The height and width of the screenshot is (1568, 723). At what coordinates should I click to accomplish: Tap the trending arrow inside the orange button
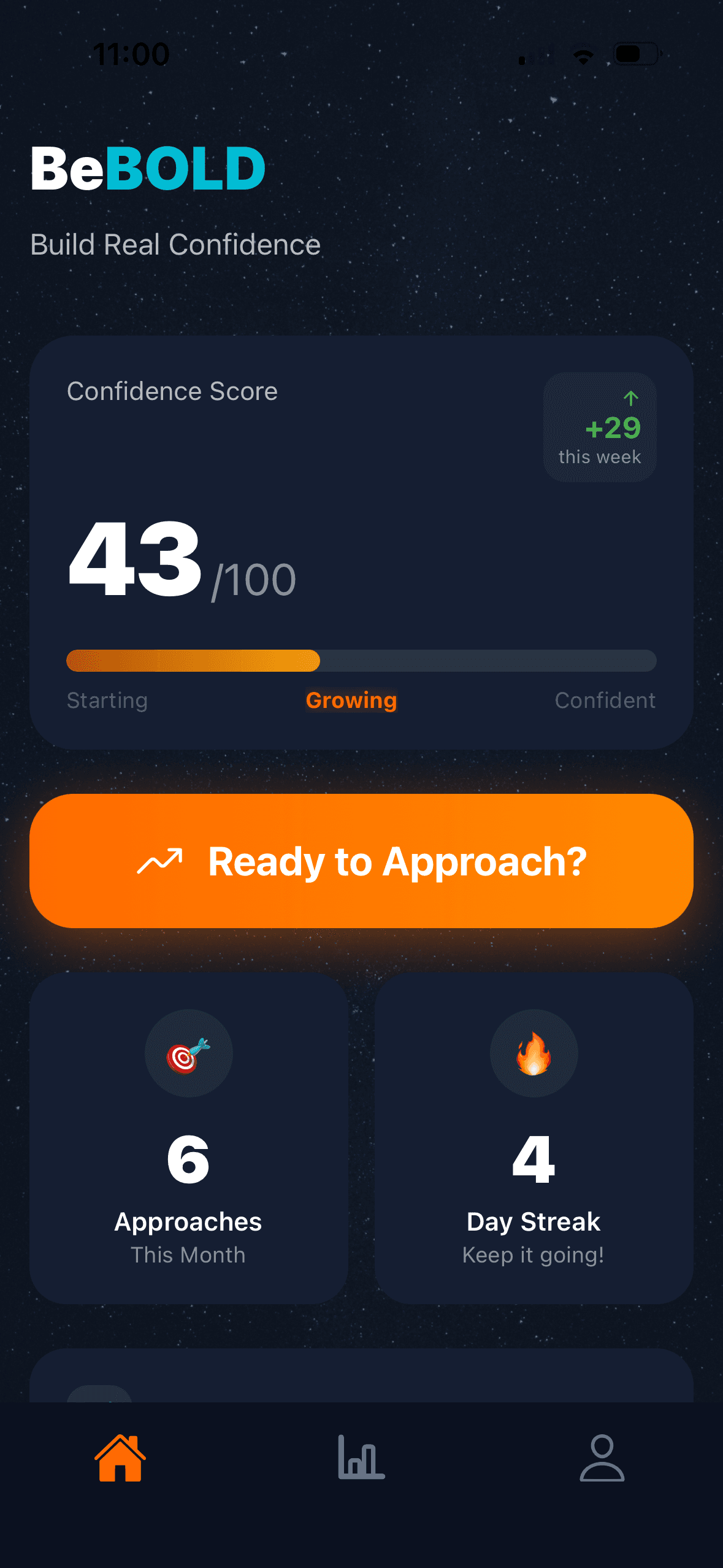[161, 862]
